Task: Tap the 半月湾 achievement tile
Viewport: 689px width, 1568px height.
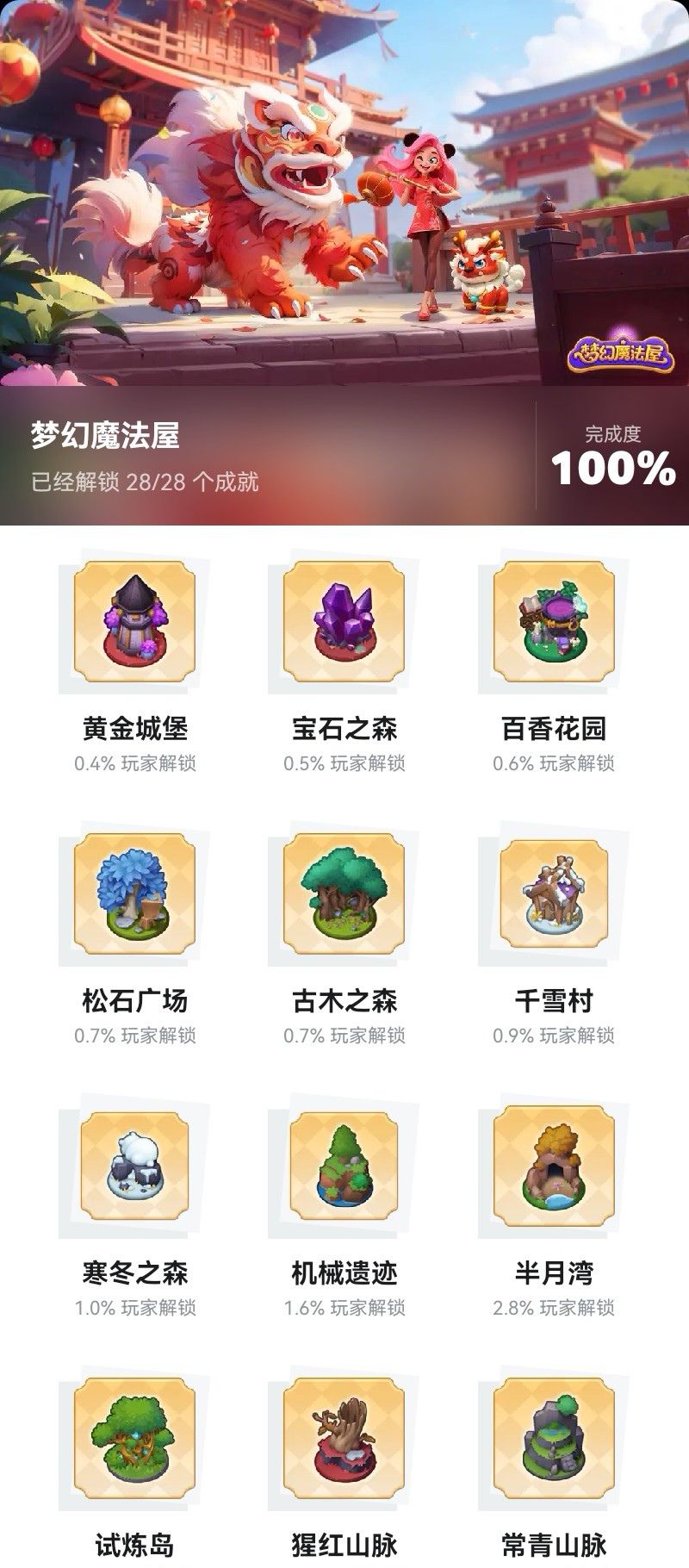Action: click(554, 1167)
